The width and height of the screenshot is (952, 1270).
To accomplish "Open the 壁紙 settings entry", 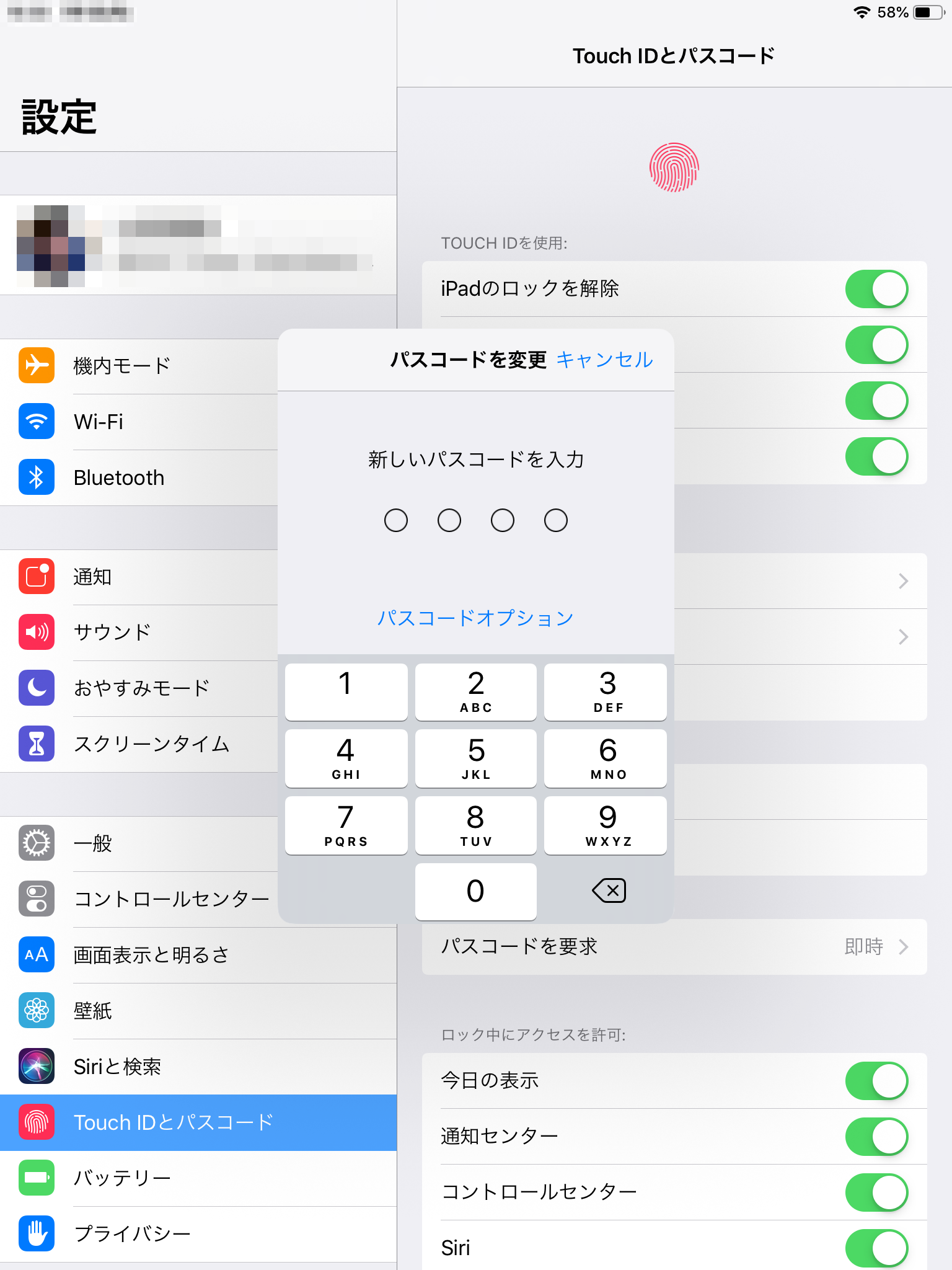I will [93, 1011].
